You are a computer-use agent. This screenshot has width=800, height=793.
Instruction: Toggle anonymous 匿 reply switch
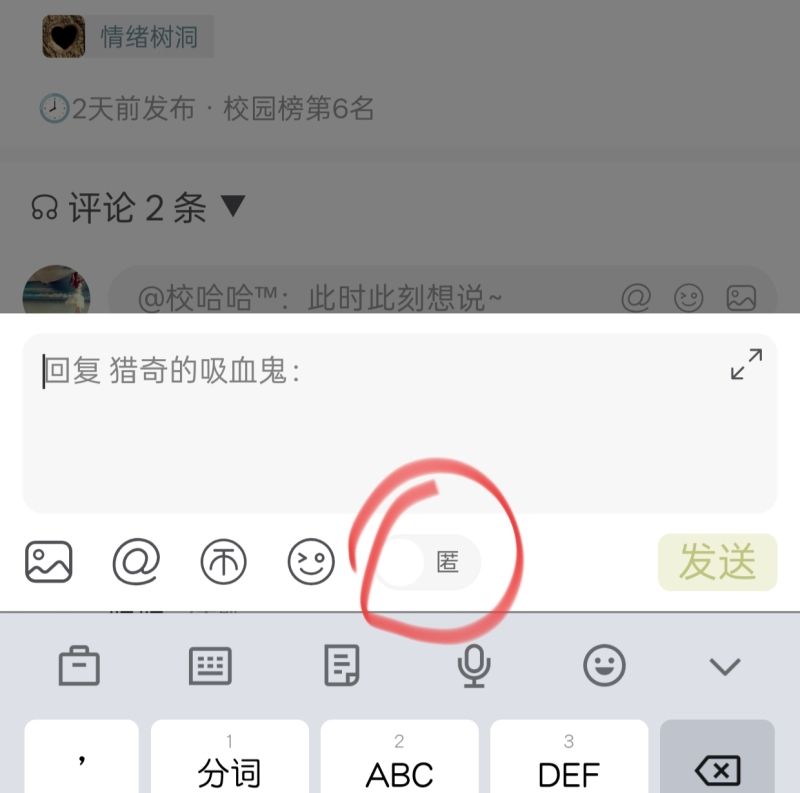click(x=428, y=562)
